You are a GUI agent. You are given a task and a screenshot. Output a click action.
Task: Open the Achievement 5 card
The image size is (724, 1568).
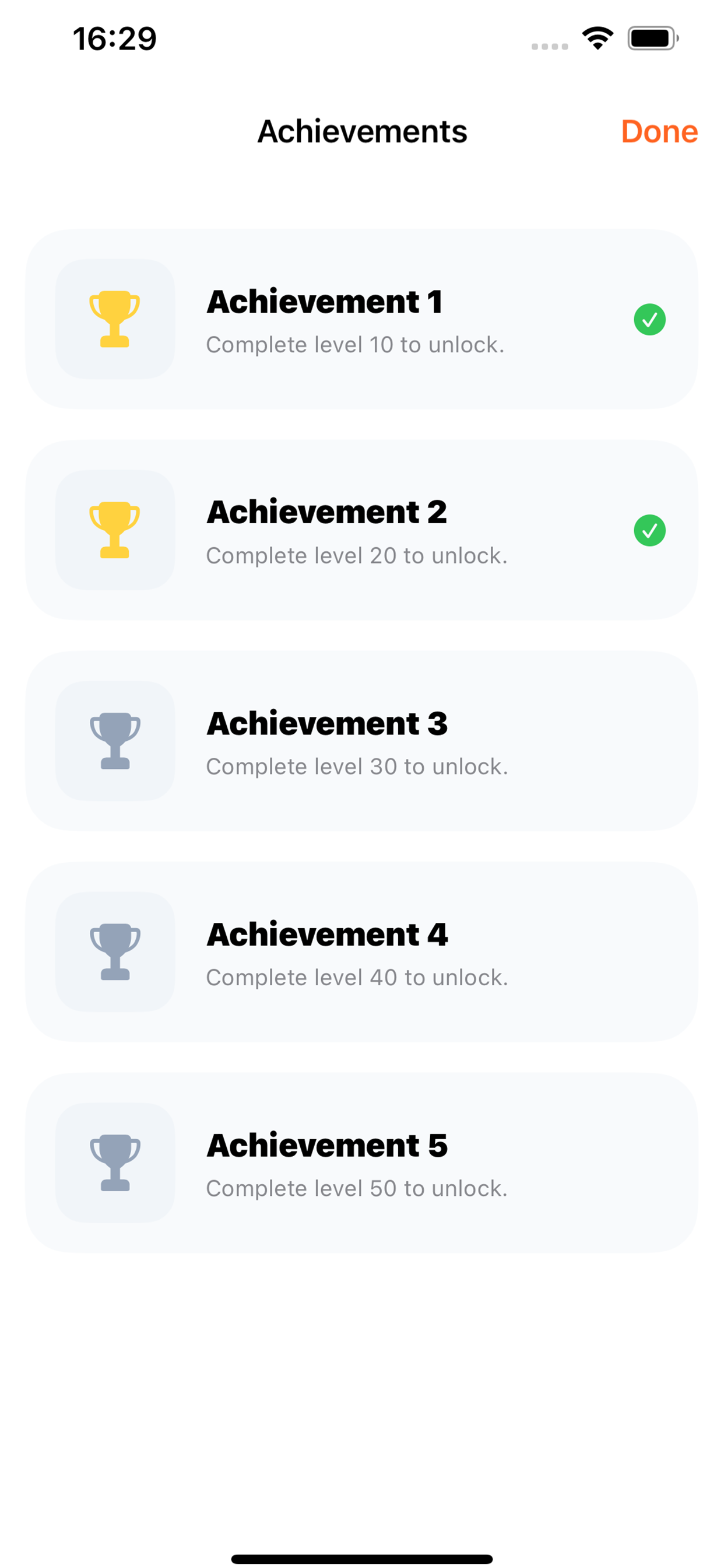point(361,1163)
